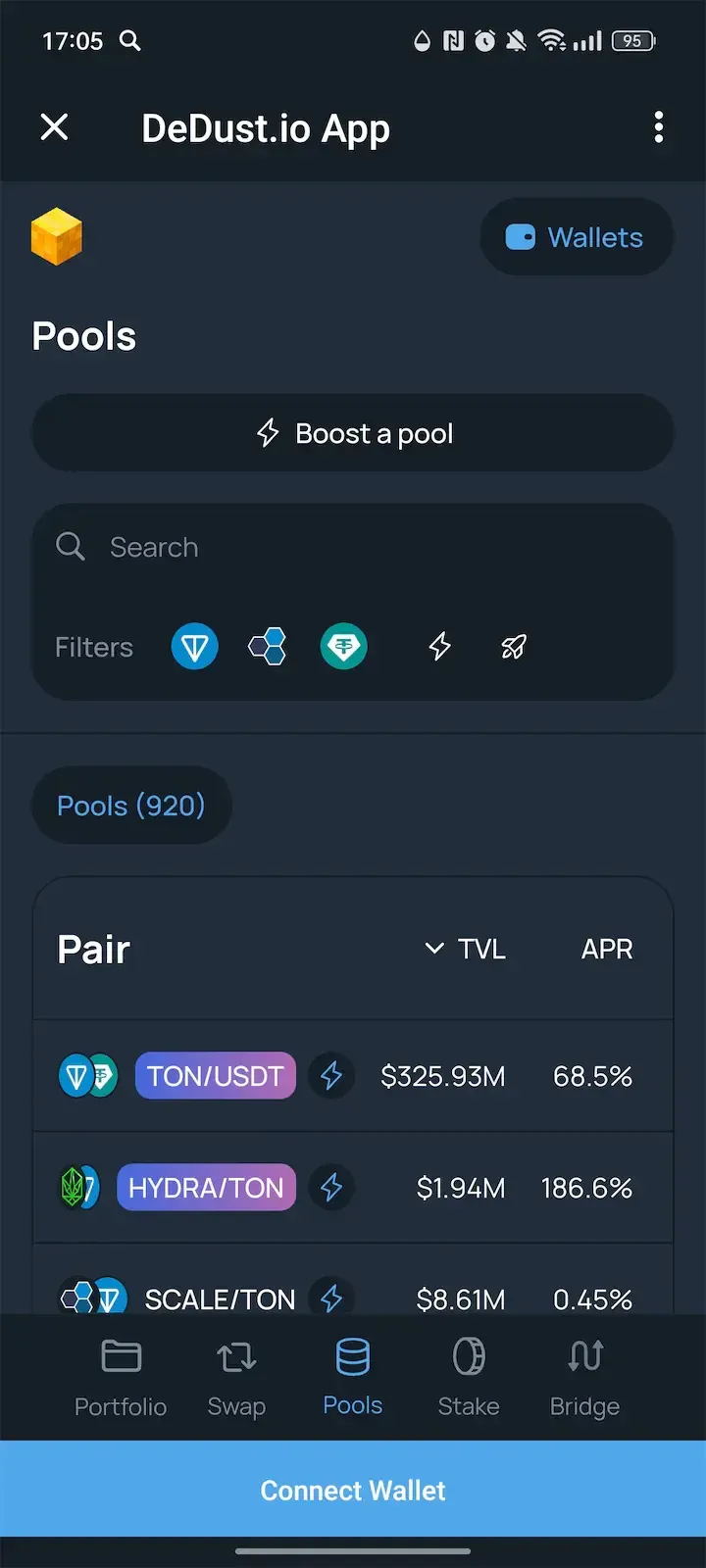Switch to the Portfolio tab

tap(120, 1377)
